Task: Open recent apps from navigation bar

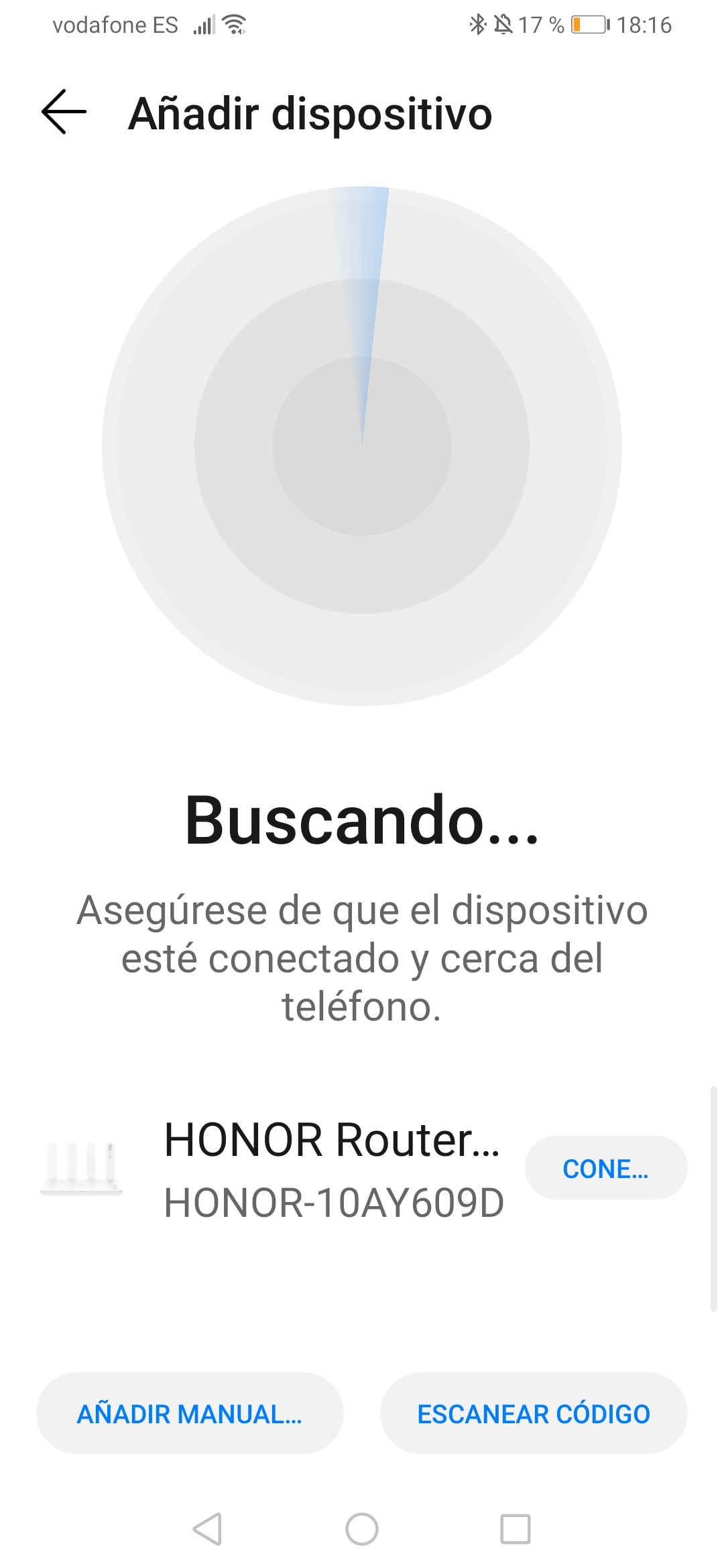Action: tap(515, 1529)
